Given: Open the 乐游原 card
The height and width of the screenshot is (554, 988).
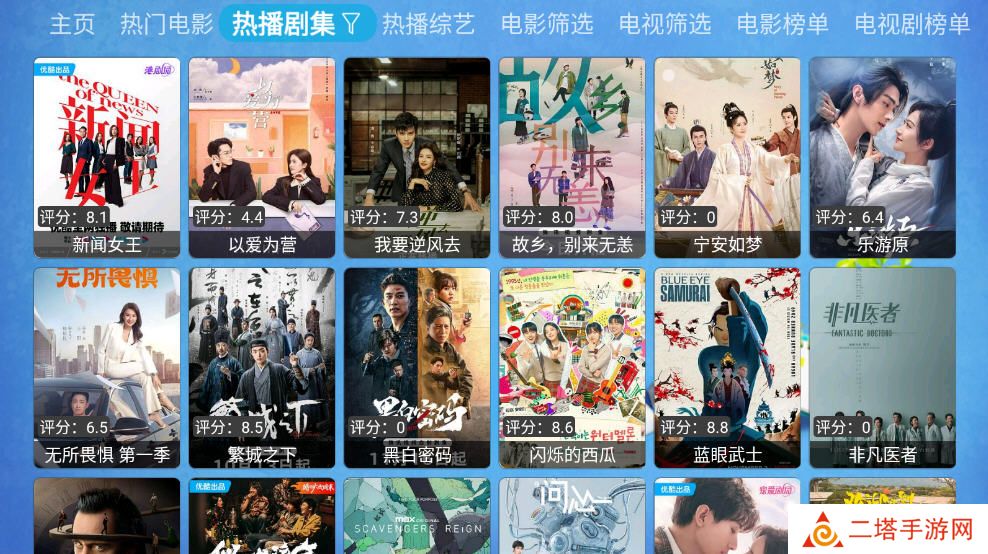Looking at the screenshot, I should (882, 157).
